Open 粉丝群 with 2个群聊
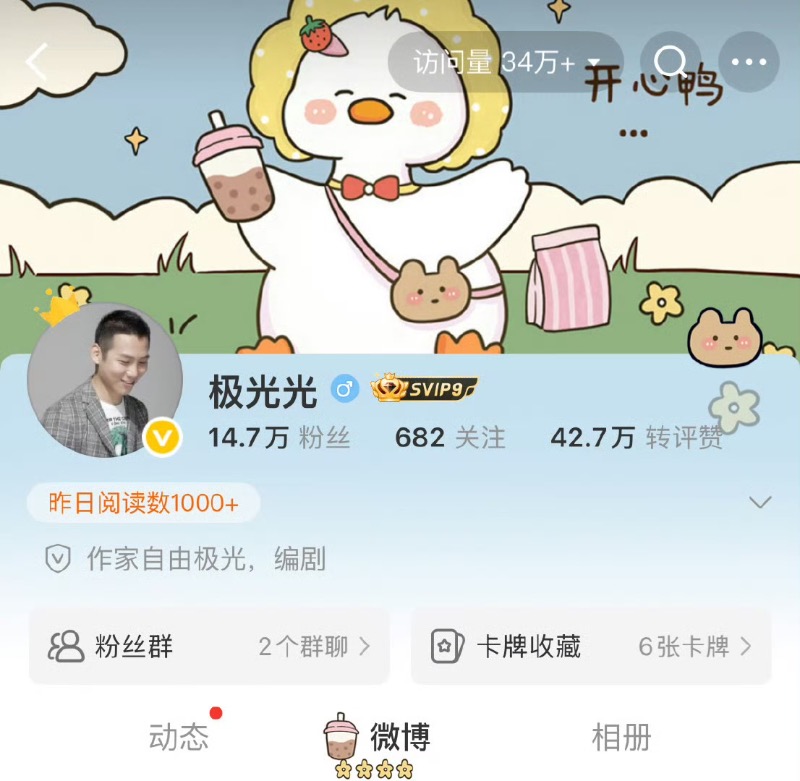The image size is (800, 781). tap(209, 646)
